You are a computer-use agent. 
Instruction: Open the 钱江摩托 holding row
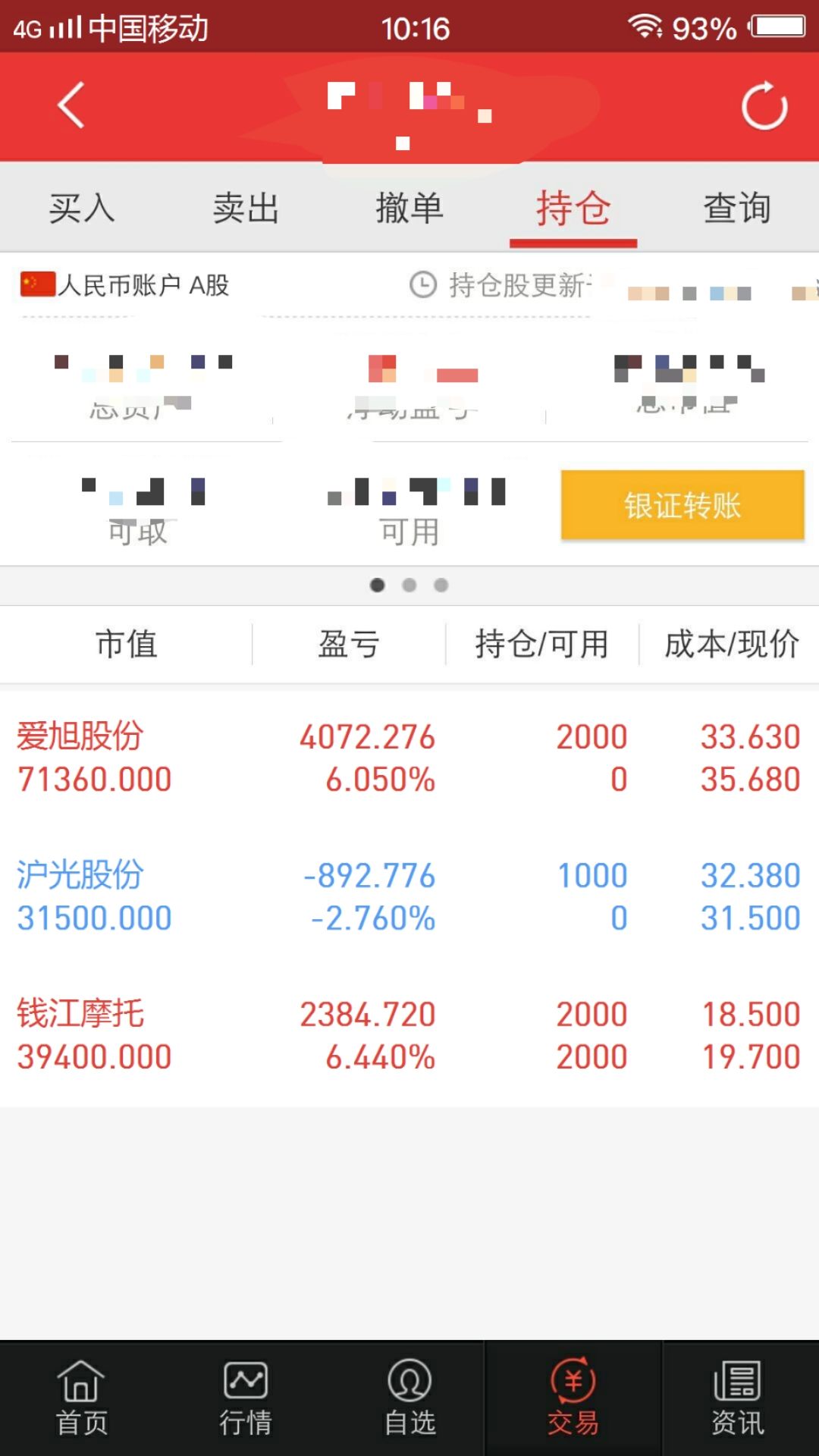click(409, 1036)
